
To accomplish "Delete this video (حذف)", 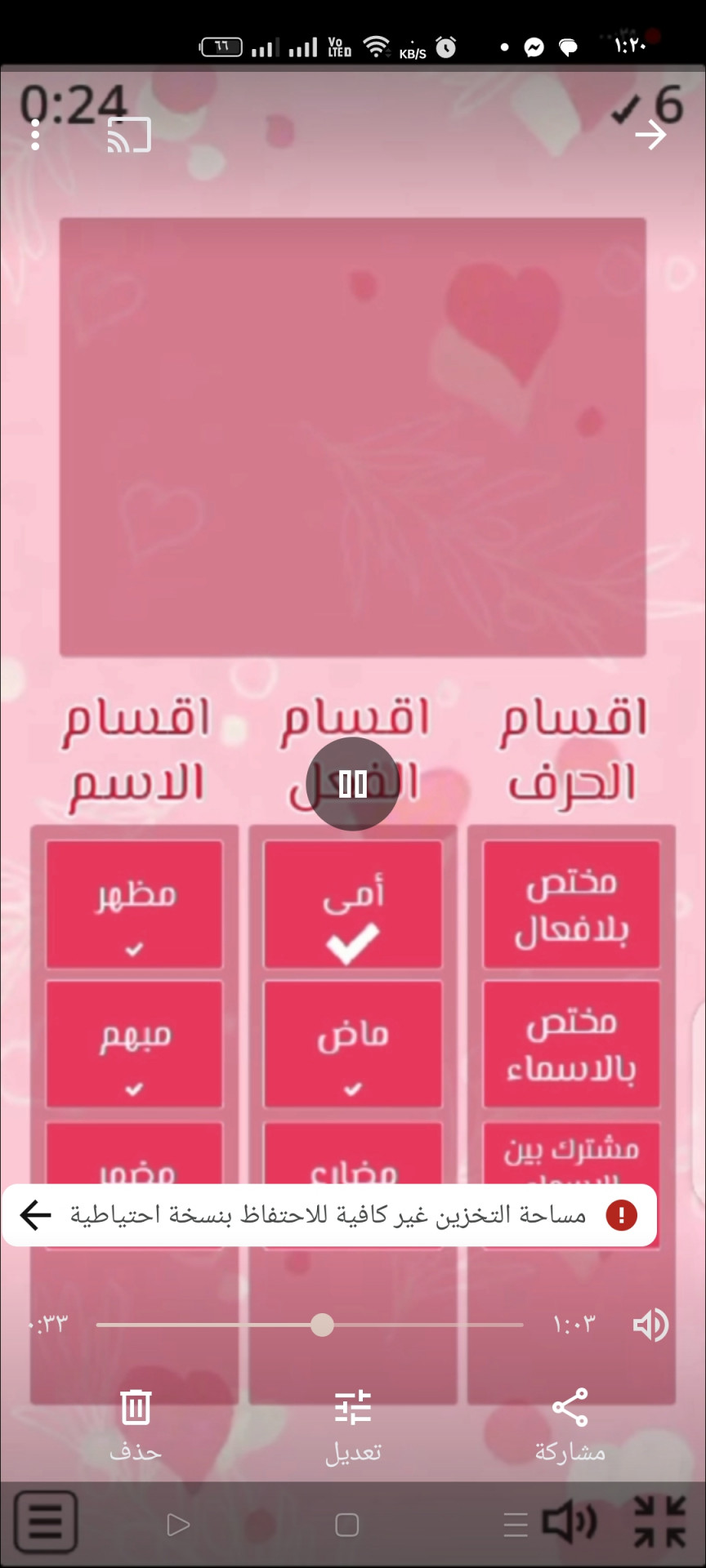I will point(136,1423).
